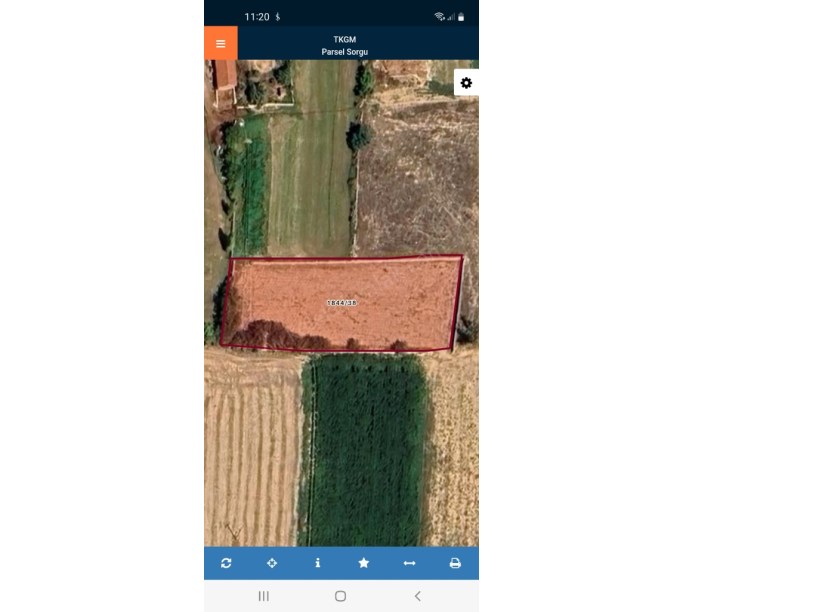Locate my position with the crosshair icon
This screenshot has width=816, height=612.
tap(272, 563)
